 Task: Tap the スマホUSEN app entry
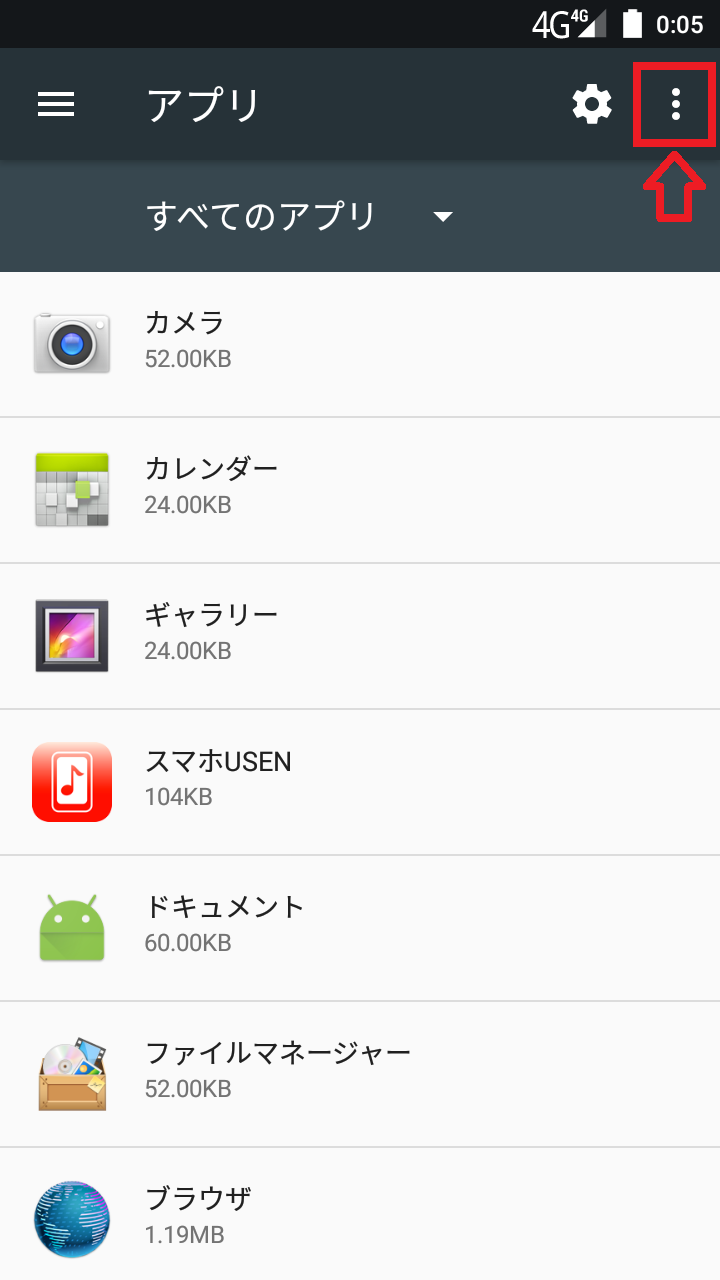tap(360, 782)
